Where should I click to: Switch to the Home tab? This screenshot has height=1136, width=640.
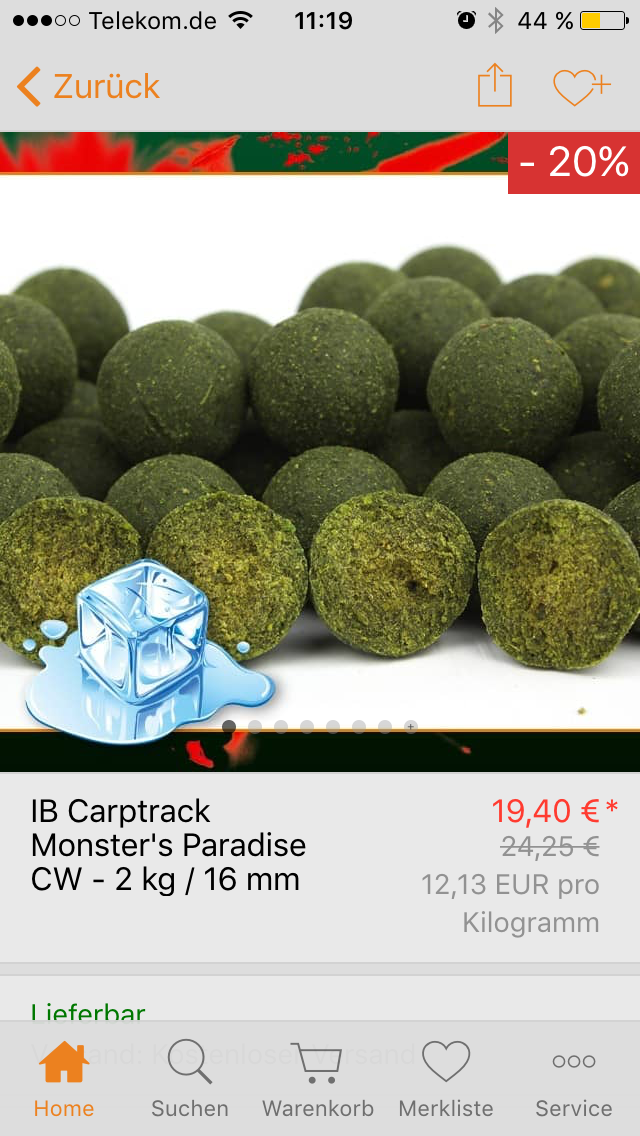64,1078
